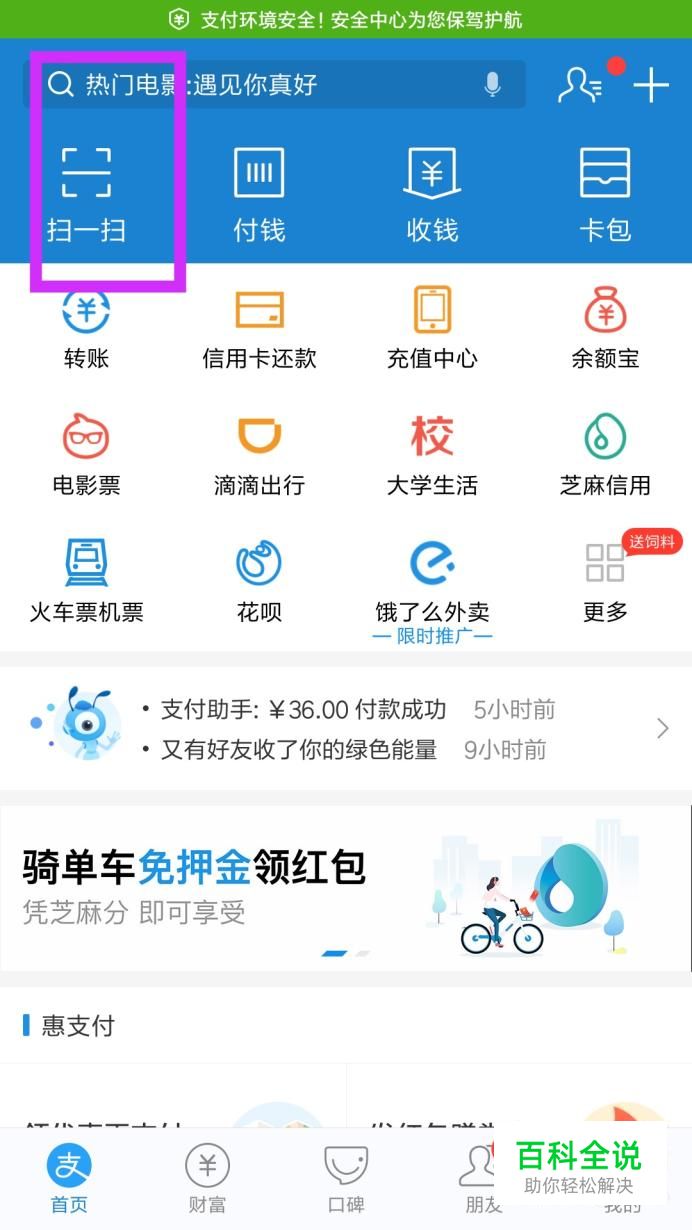
Task: Open the search box at top
Action: [x=274, y=85]
